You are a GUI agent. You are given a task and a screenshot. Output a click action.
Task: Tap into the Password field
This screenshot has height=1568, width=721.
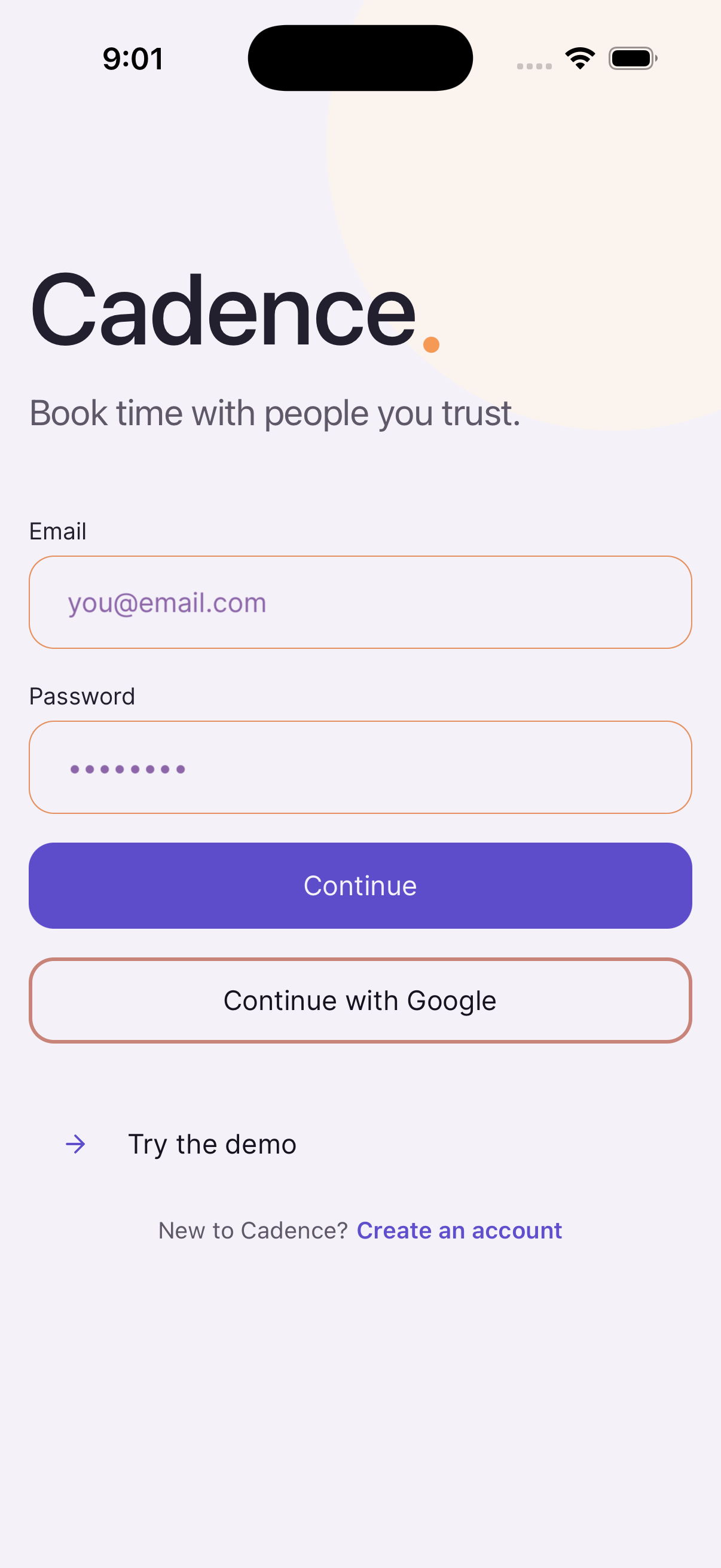tap(360, 767)
